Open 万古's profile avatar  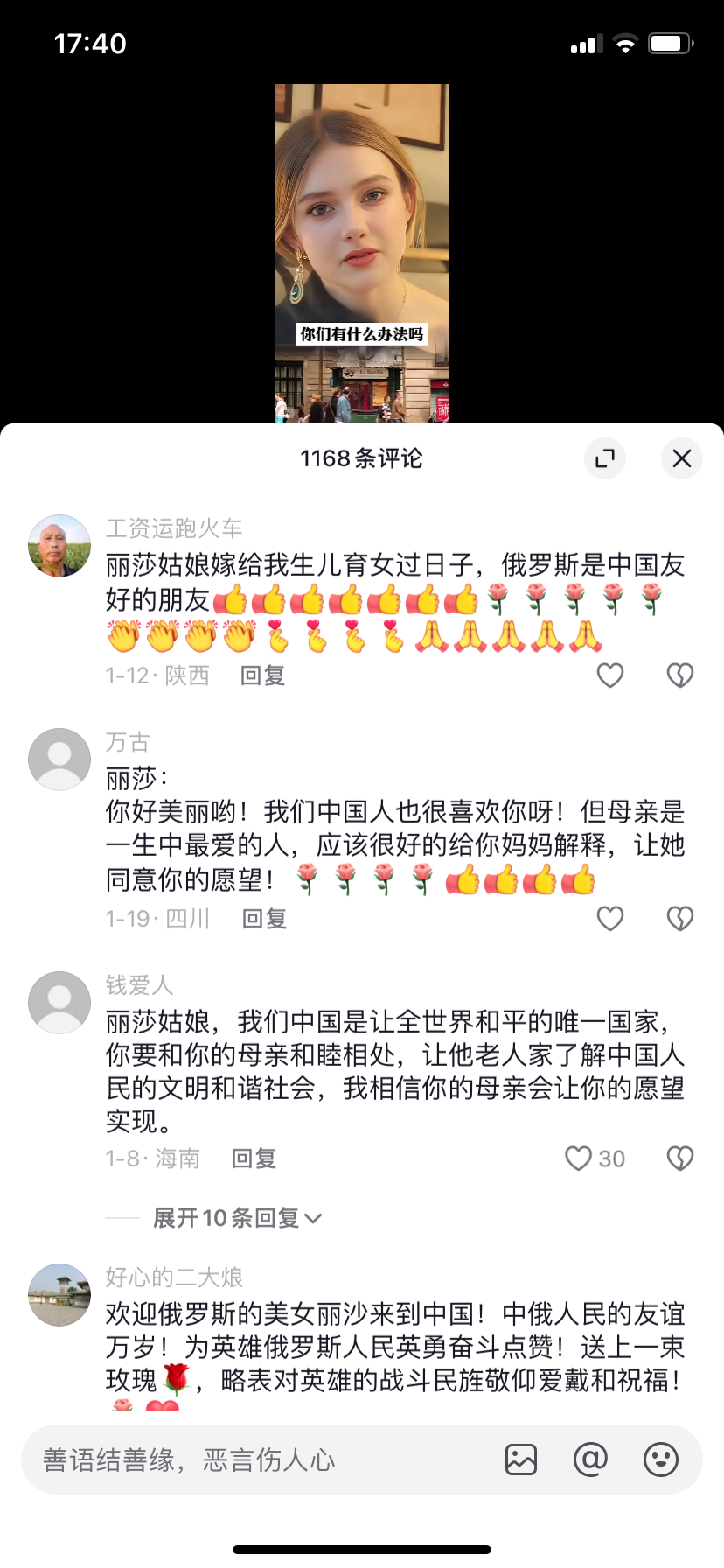59,759
